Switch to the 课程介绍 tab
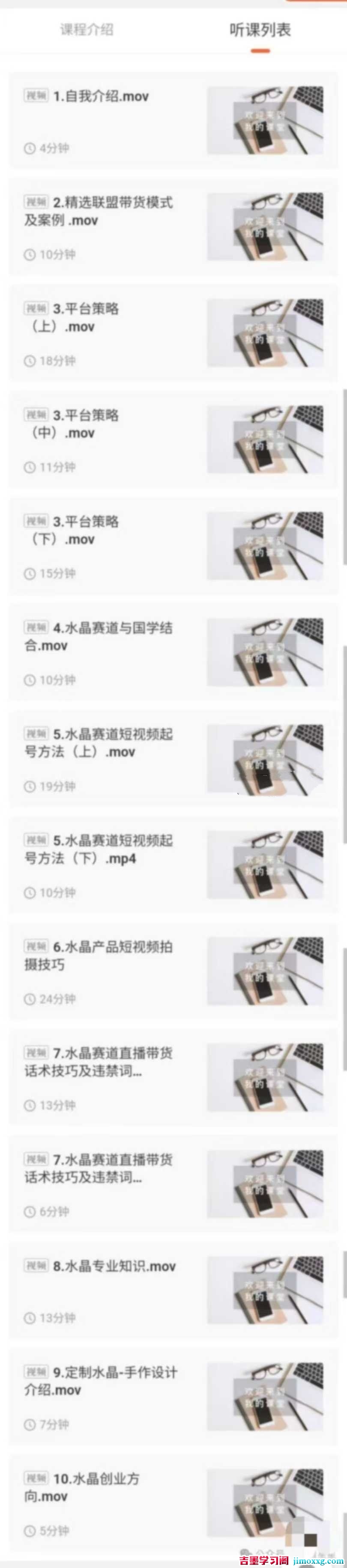Screen dimensions: 347x1568 point(87,29)
